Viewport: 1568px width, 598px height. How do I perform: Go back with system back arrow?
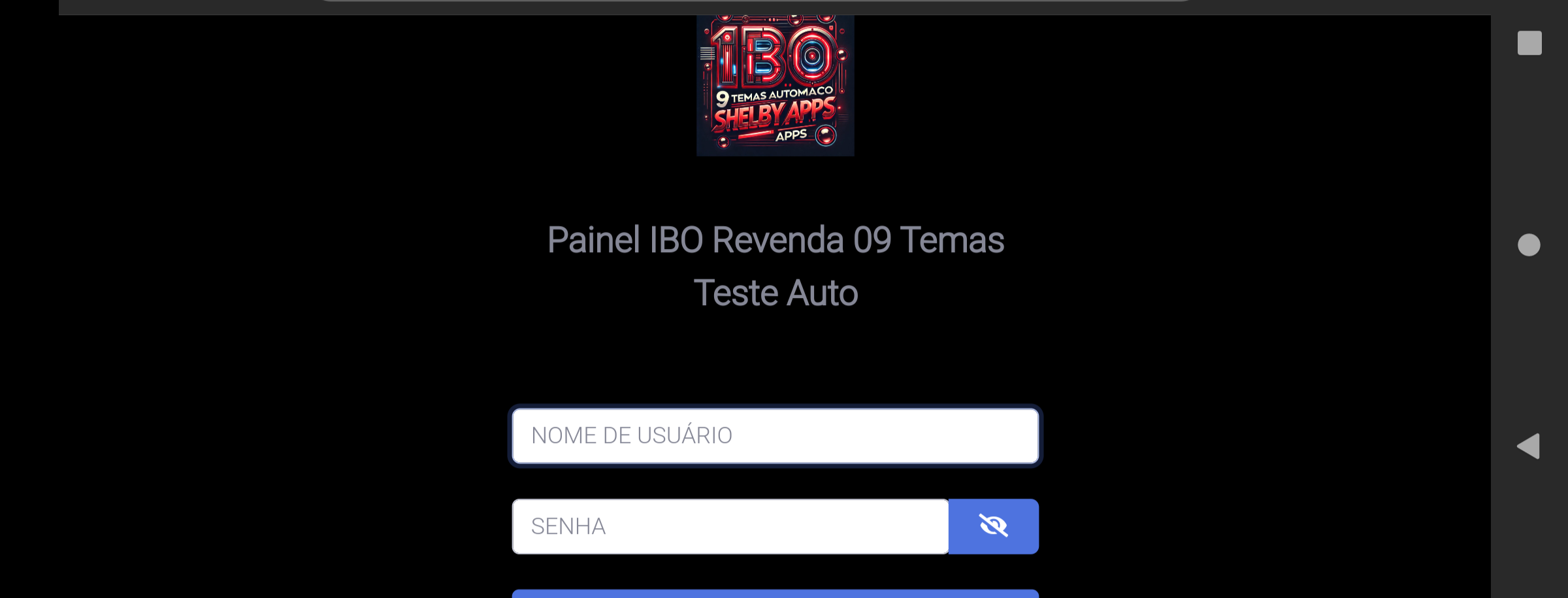(x=1528, y=446)
